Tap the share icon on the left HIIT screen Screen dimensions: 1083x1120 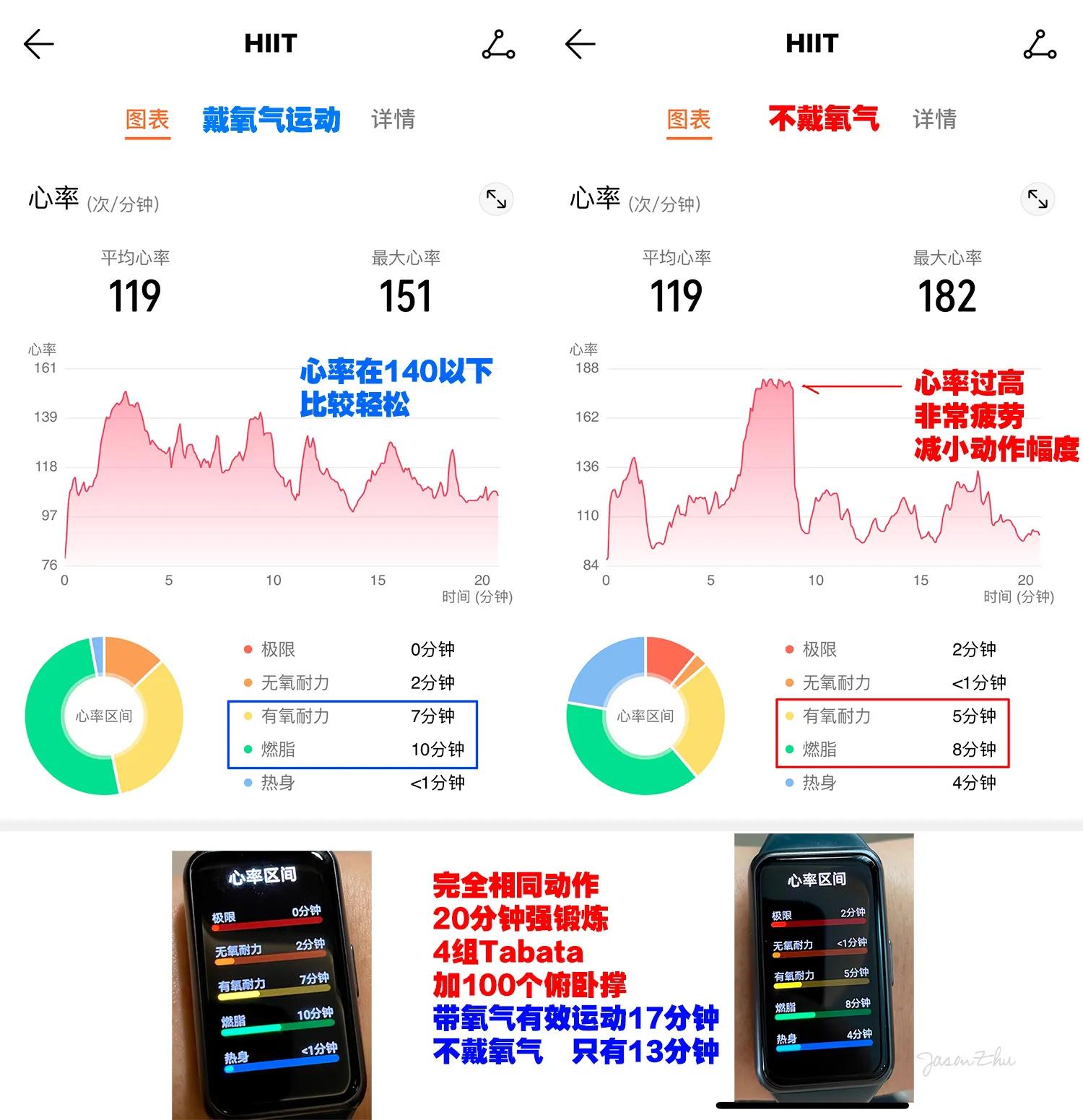pyautogui.click(x=498, y=45)
